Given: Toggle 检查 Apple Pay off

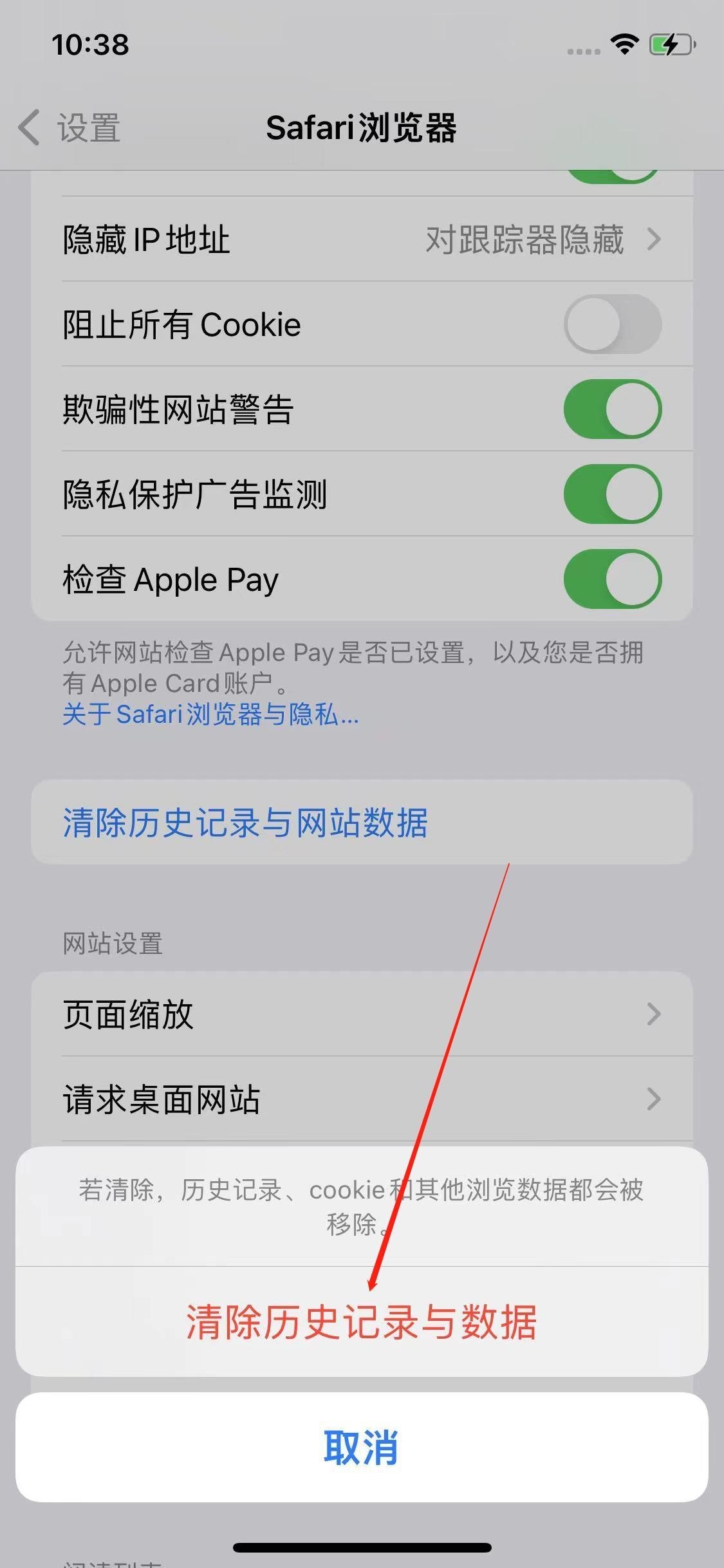Looking at the screenshot, I should (613, 579).
